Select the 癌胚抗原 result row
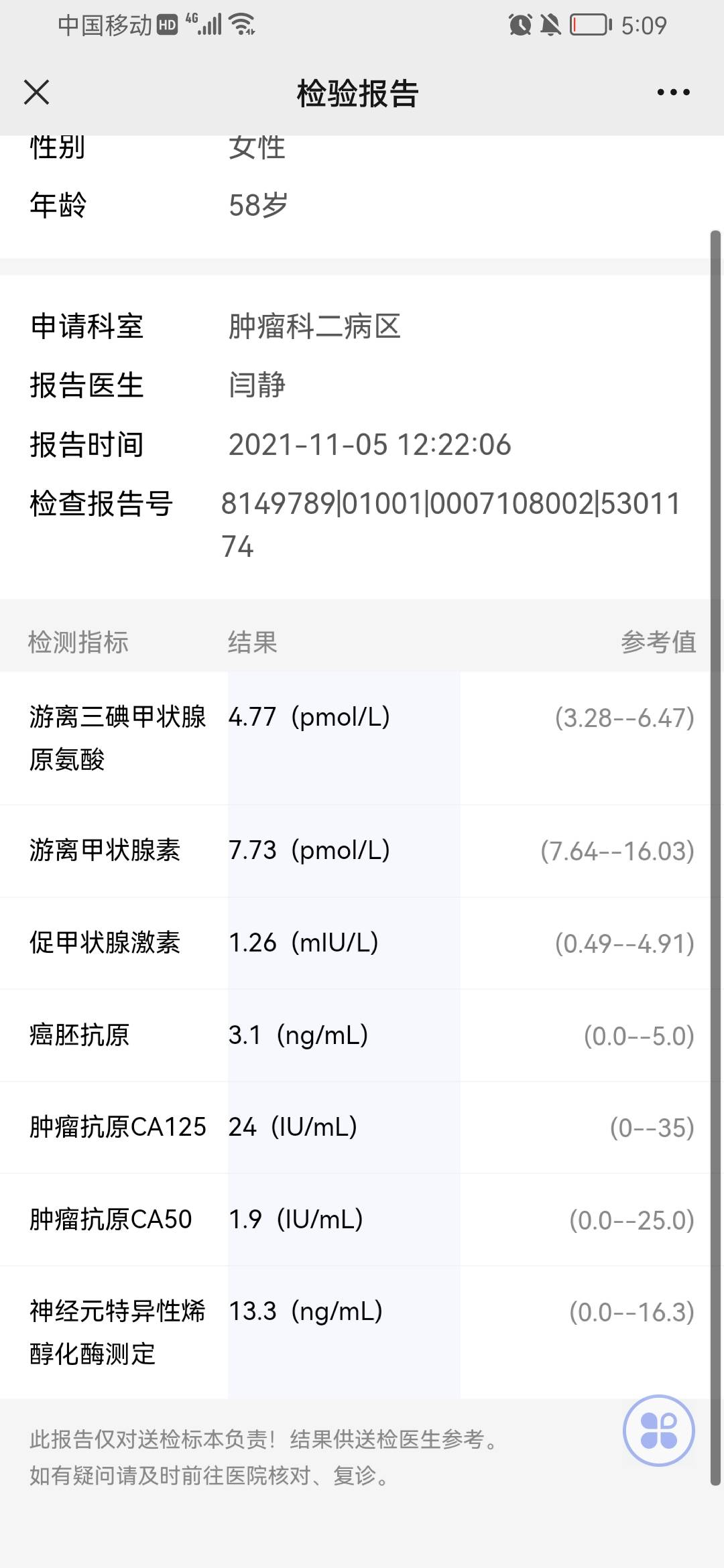This screenshot has width=724, height=1568. [268, 1035]
